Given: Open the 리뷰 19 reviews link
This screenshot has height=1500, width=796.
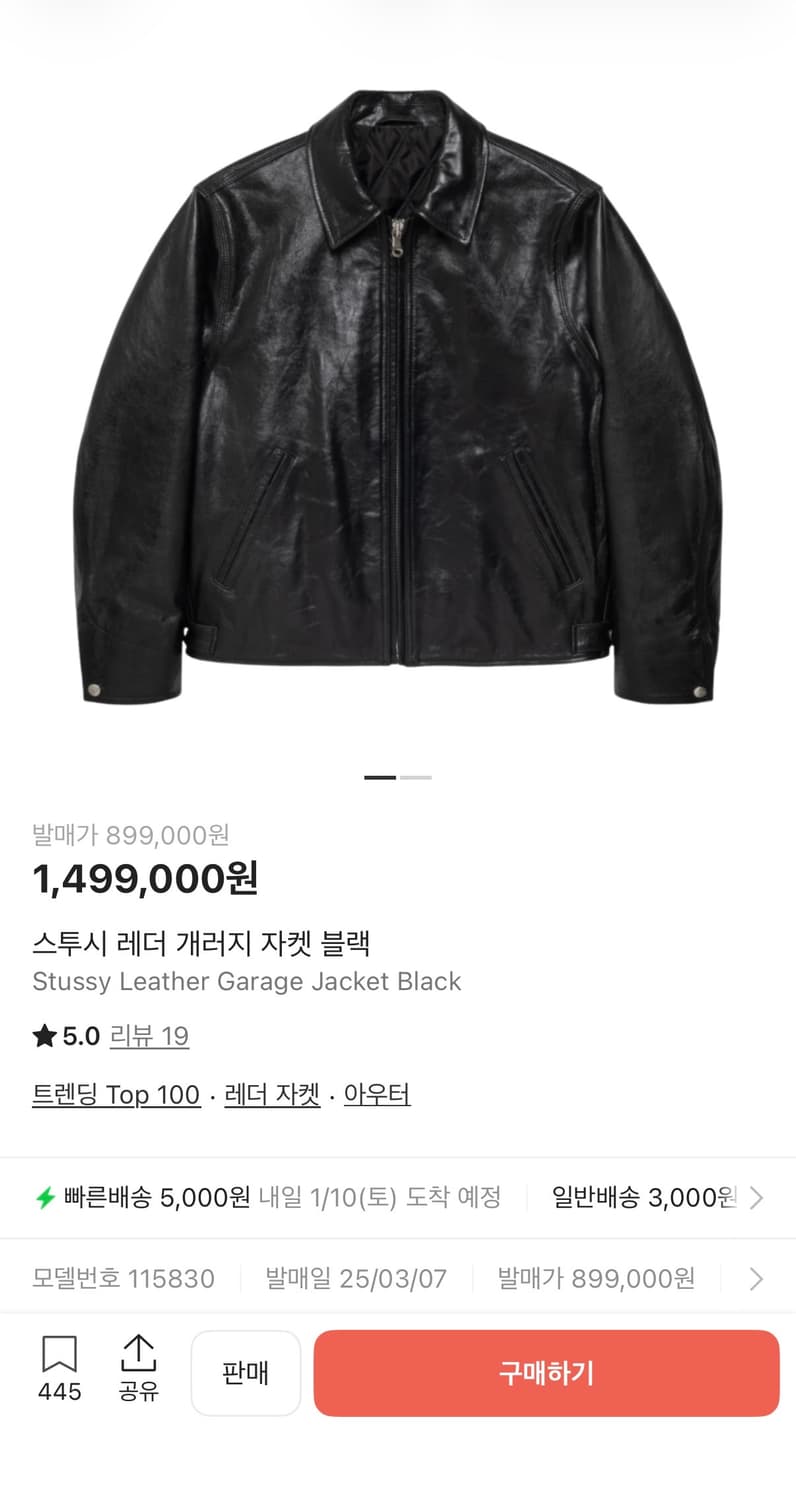Looking at the screenshot, I should pos(149,1037).
